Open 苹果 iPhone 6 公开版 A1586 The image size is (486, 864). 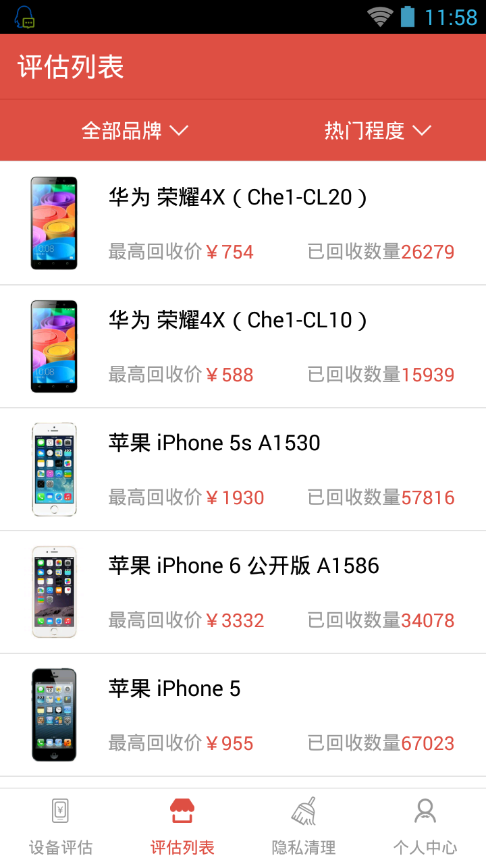click(243, 592)
